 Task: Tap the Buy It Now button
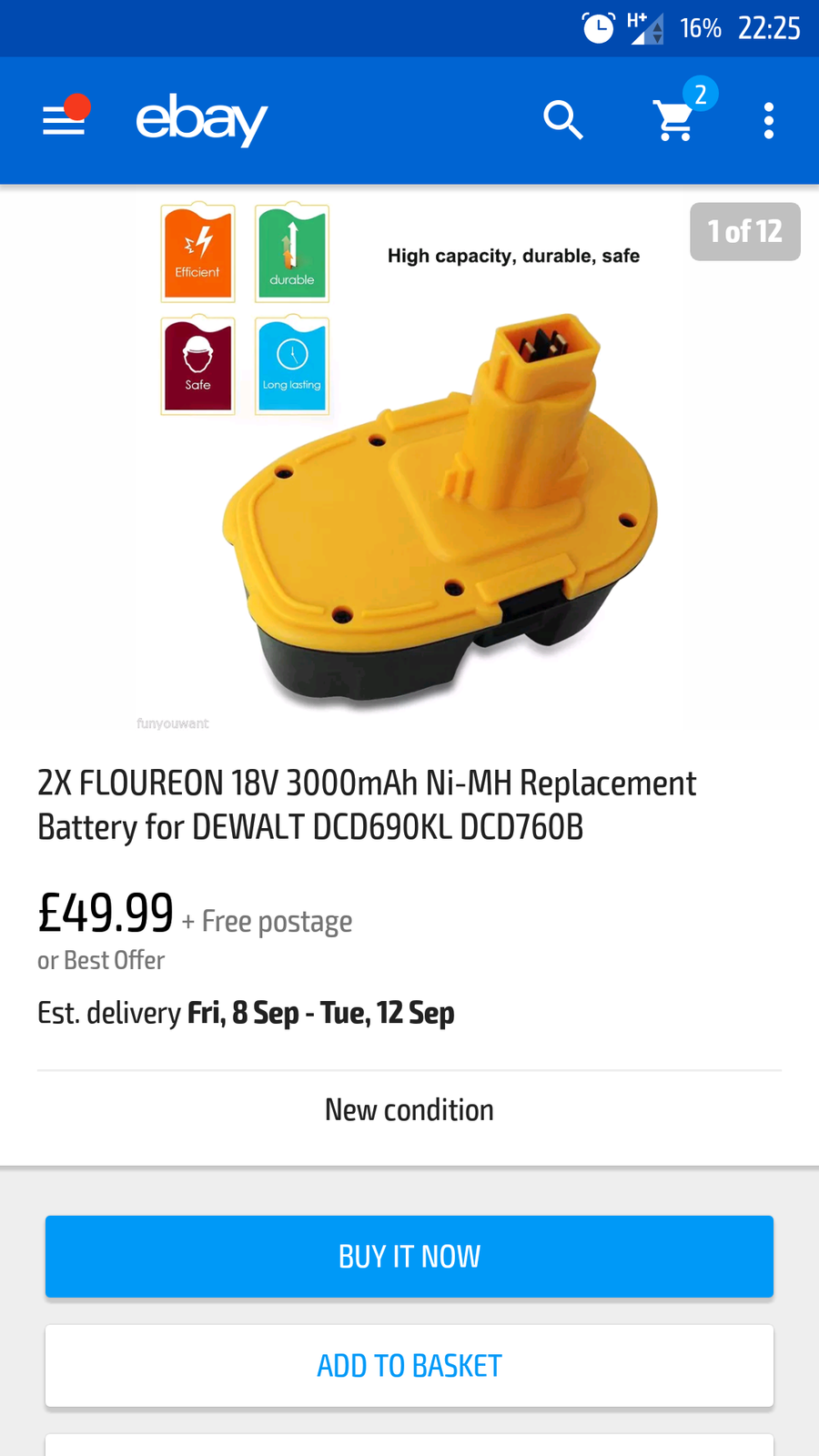409,1256
